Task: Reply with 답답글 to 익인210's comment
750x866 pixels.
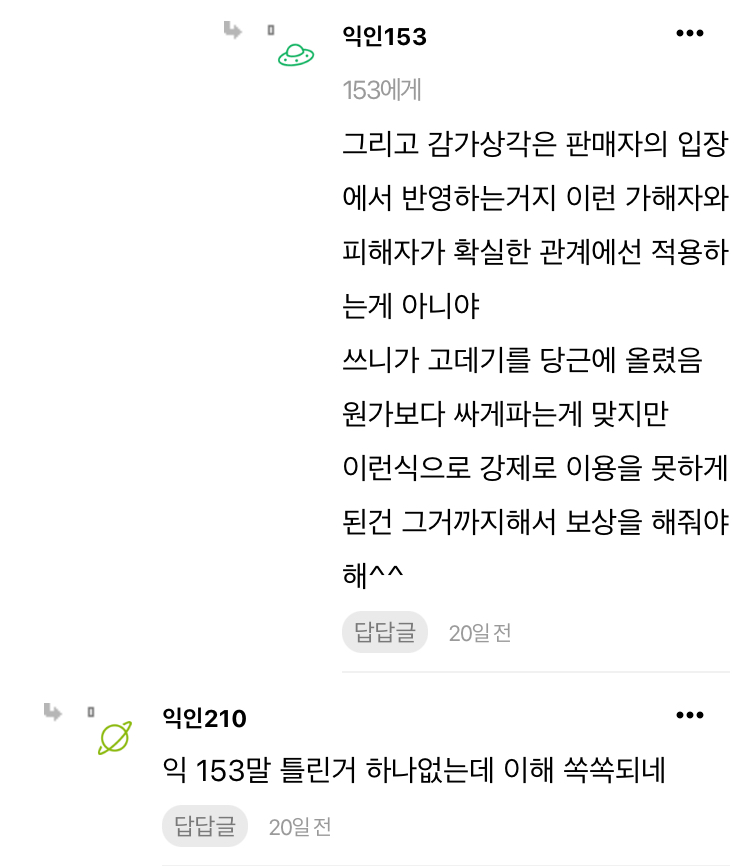Action: (x=205, y=826)
